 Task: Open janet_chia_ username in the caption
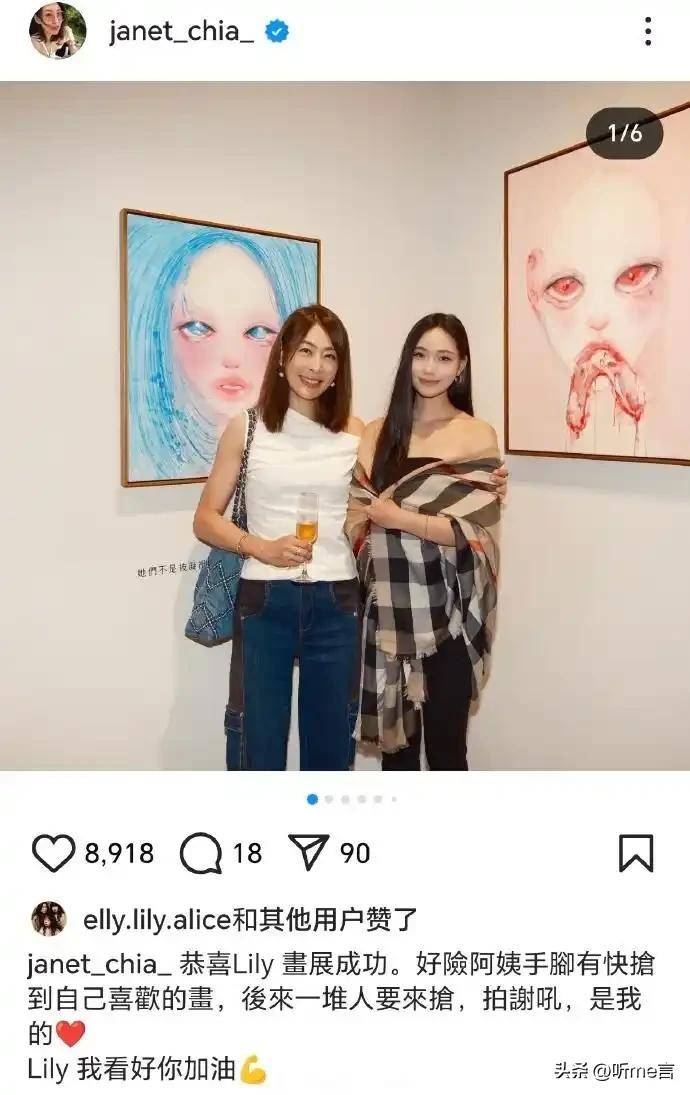(98, 965)
